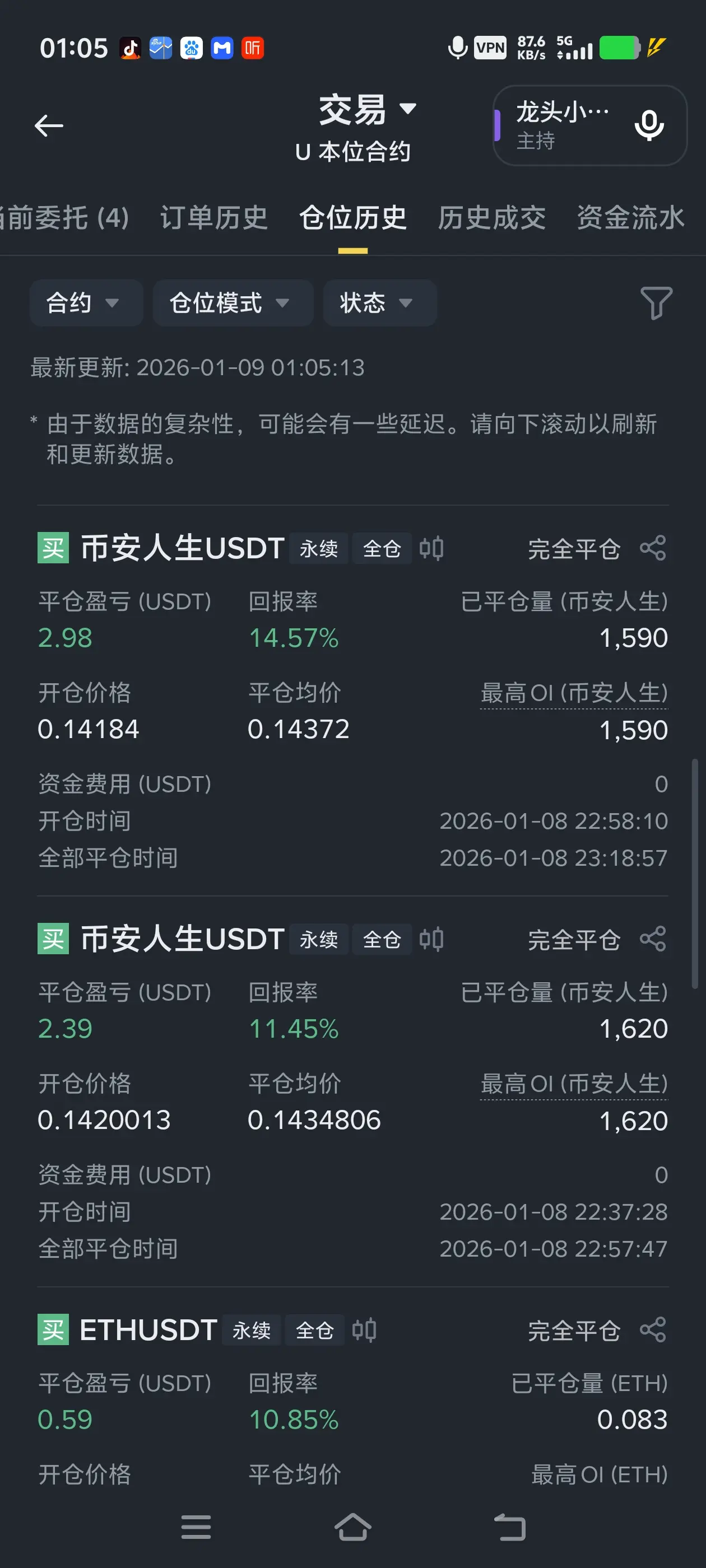The image size is (706, 1568).
Task: Share the ETHUSDT closed position
Action: click(652, 1329)
